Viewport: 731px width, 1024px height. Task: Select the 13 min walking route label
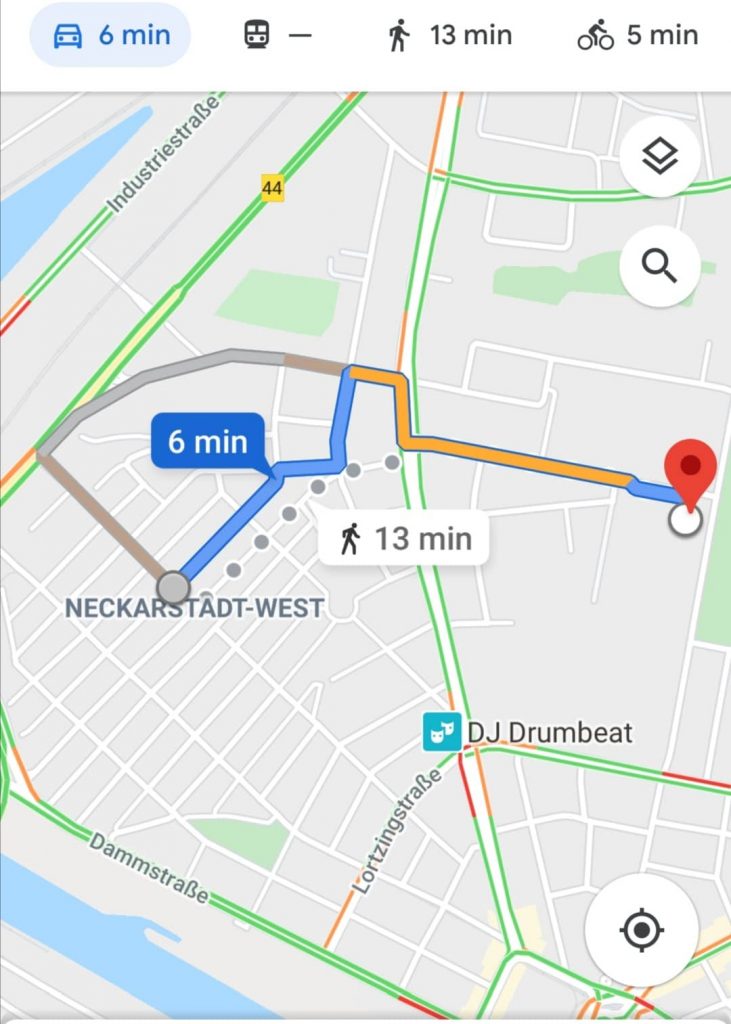(x=405, y=539)
